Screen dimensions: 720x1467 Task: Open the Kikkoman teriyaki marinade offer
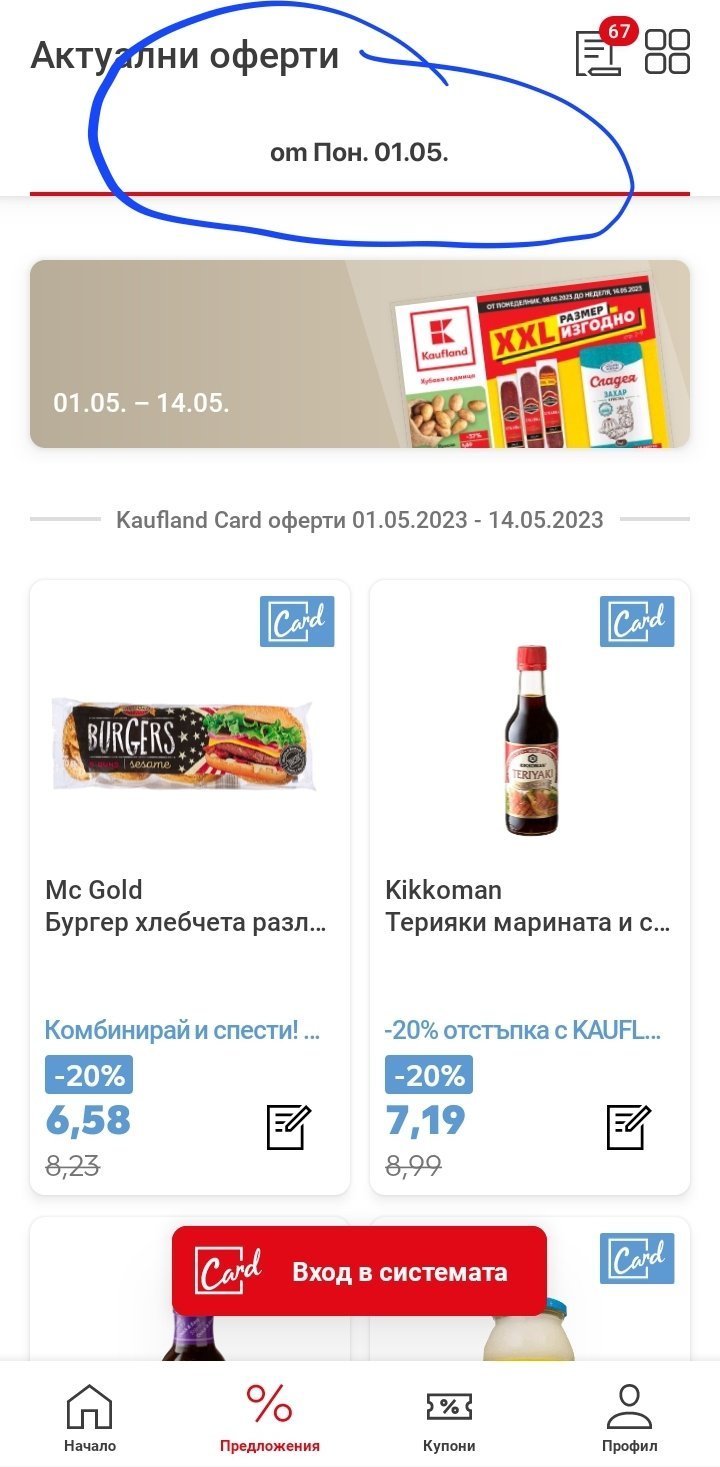click(529, 800)
